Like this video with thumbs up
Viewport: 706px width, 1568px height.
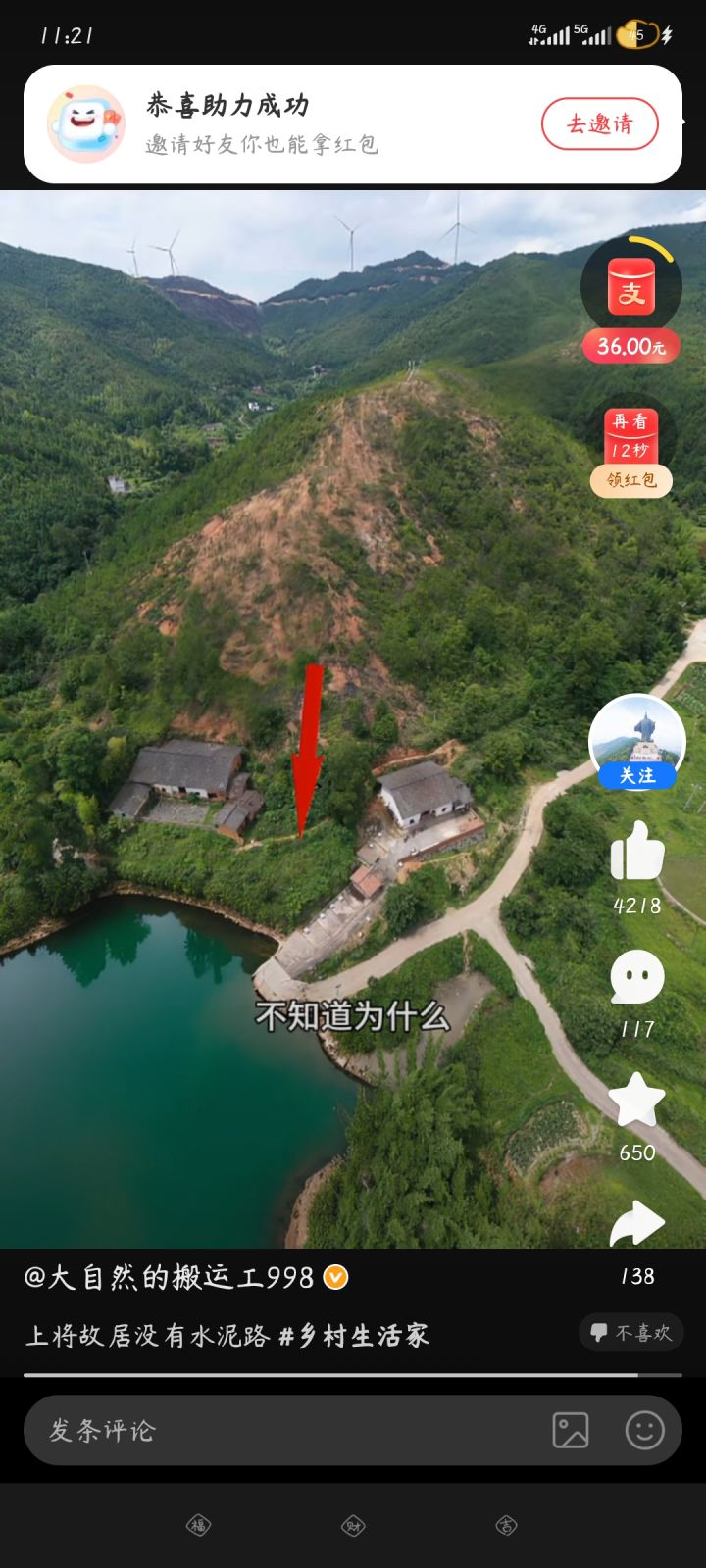click(636, 852)
